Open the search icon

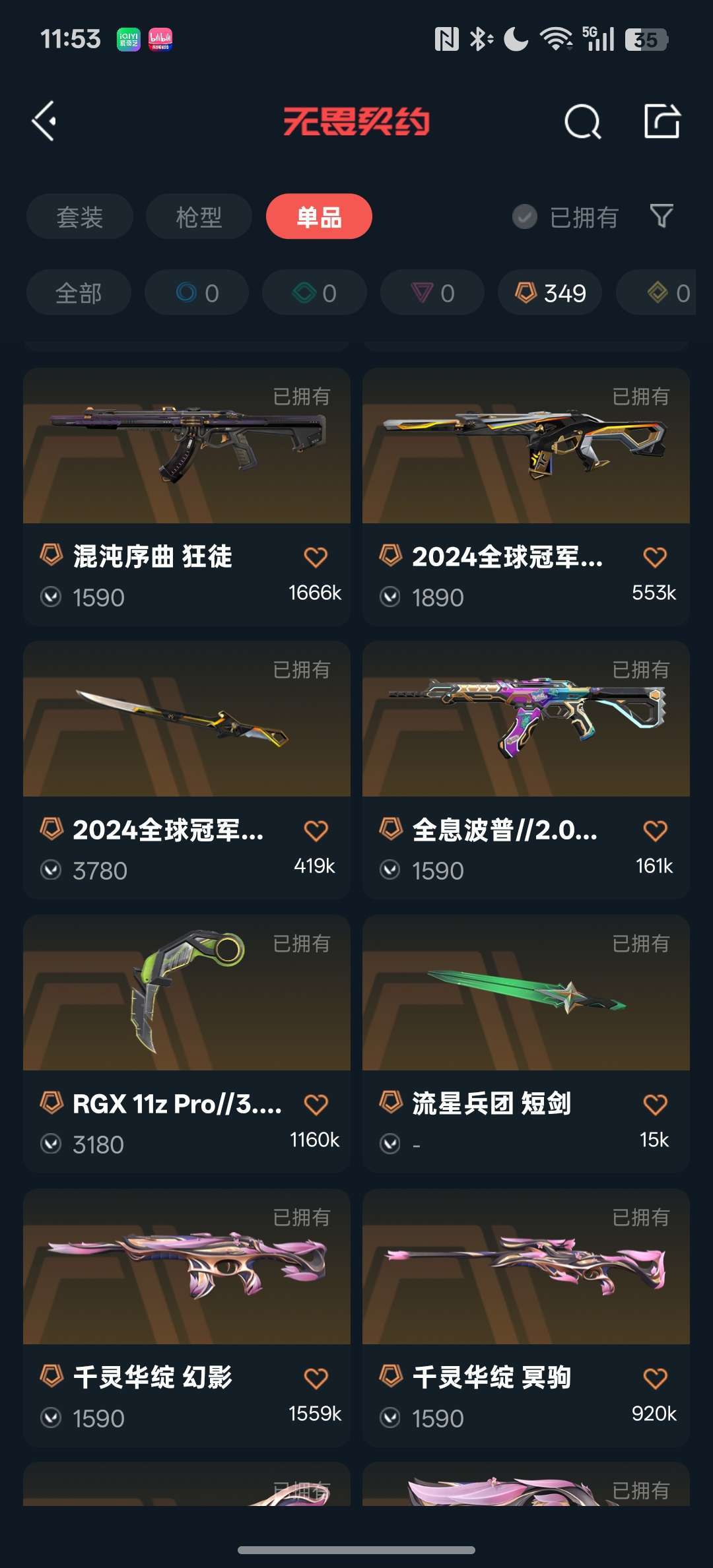click(x=582, y=121)
